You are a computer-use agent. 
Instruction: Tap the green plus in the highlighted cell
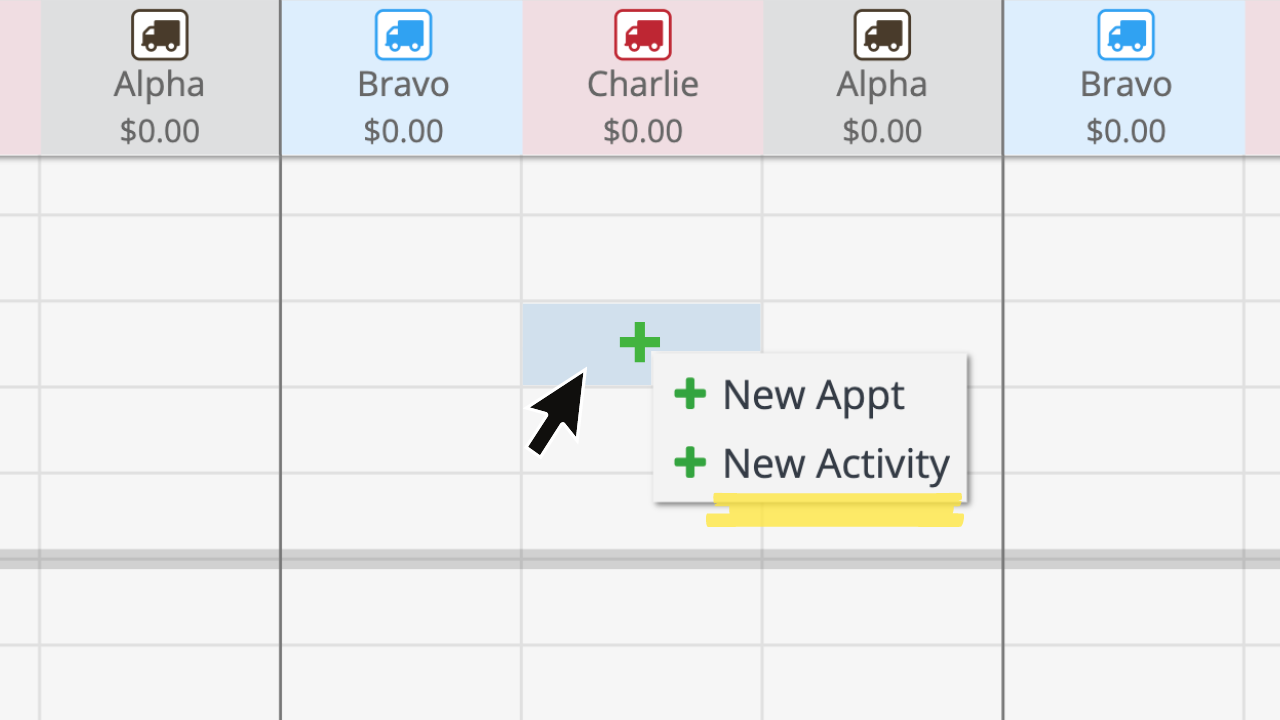[639, 343]
